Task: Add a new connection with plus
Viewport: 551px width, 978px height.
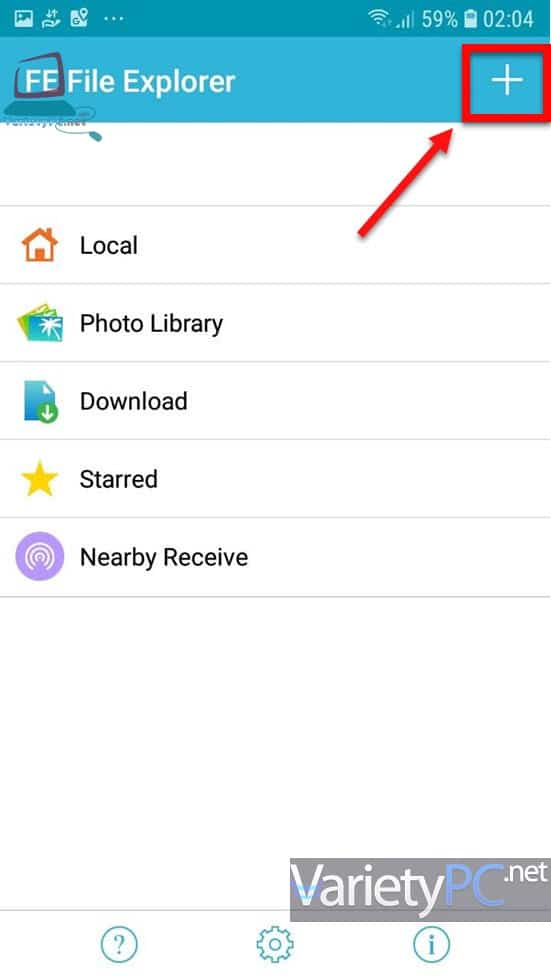Action: (x=506, y=81)
